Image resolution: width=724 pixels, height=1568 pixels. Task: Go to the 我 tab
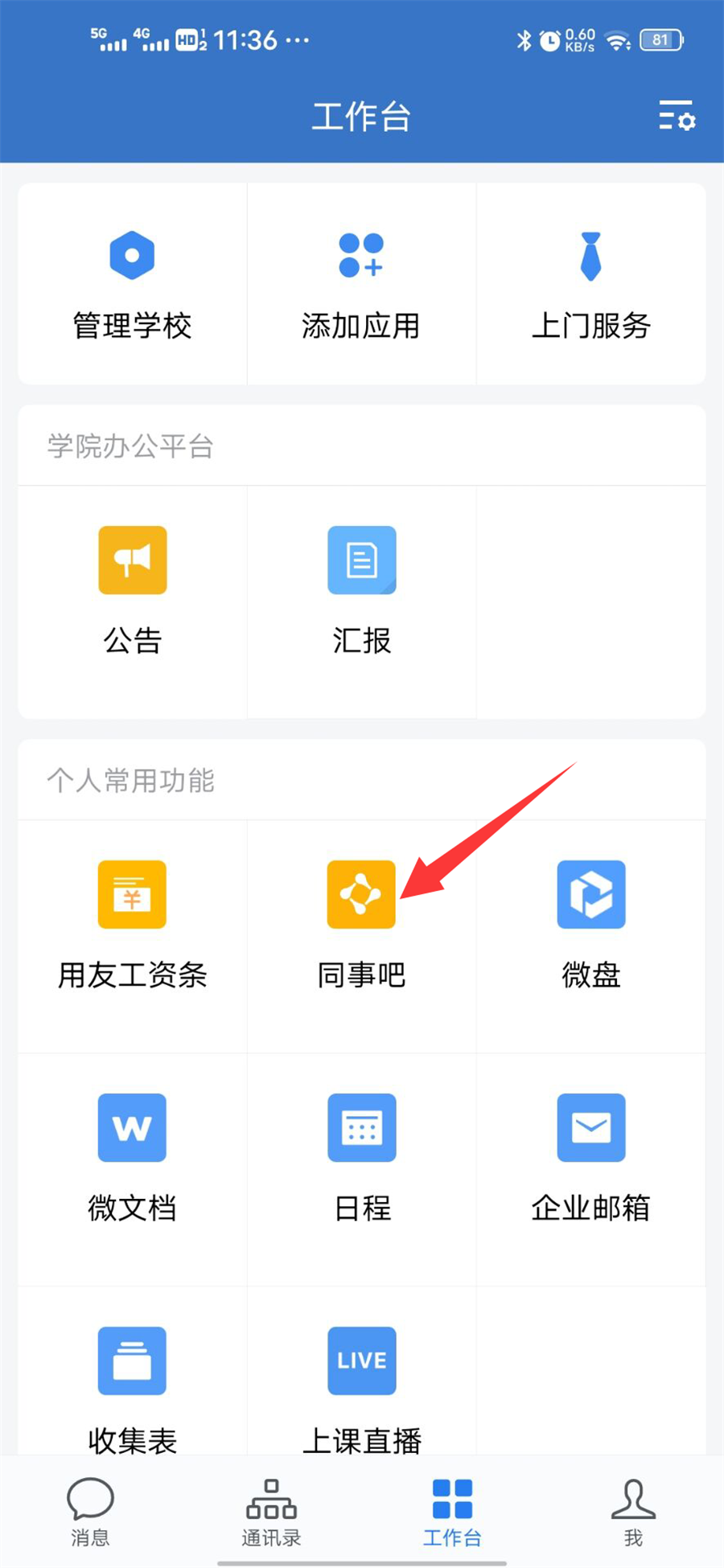click(633, 1512)
